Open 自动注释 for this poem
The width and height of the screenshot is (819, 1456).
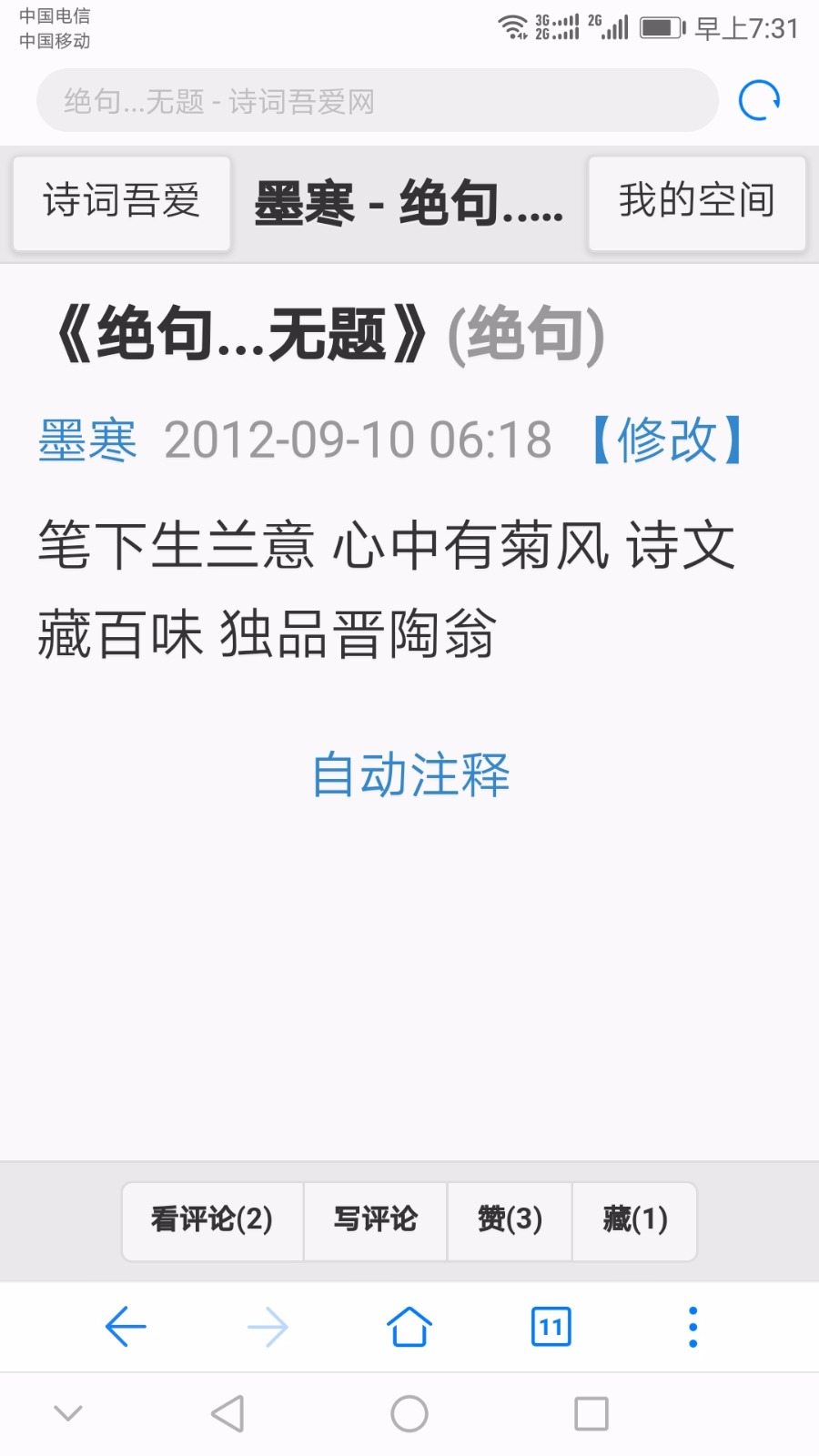click(x=410, y=775)
